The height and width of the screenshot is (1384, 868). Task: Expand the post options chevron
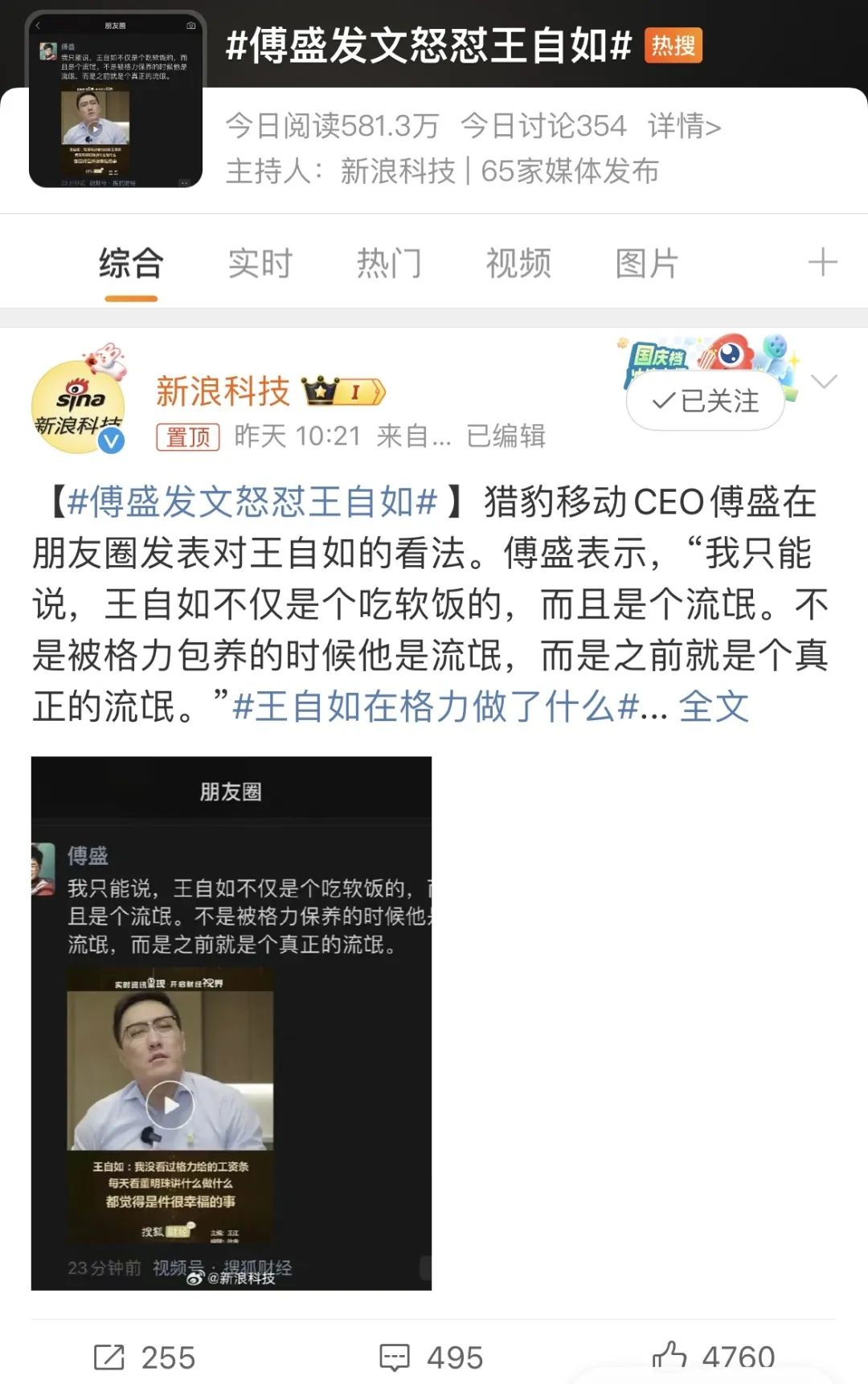825,381
